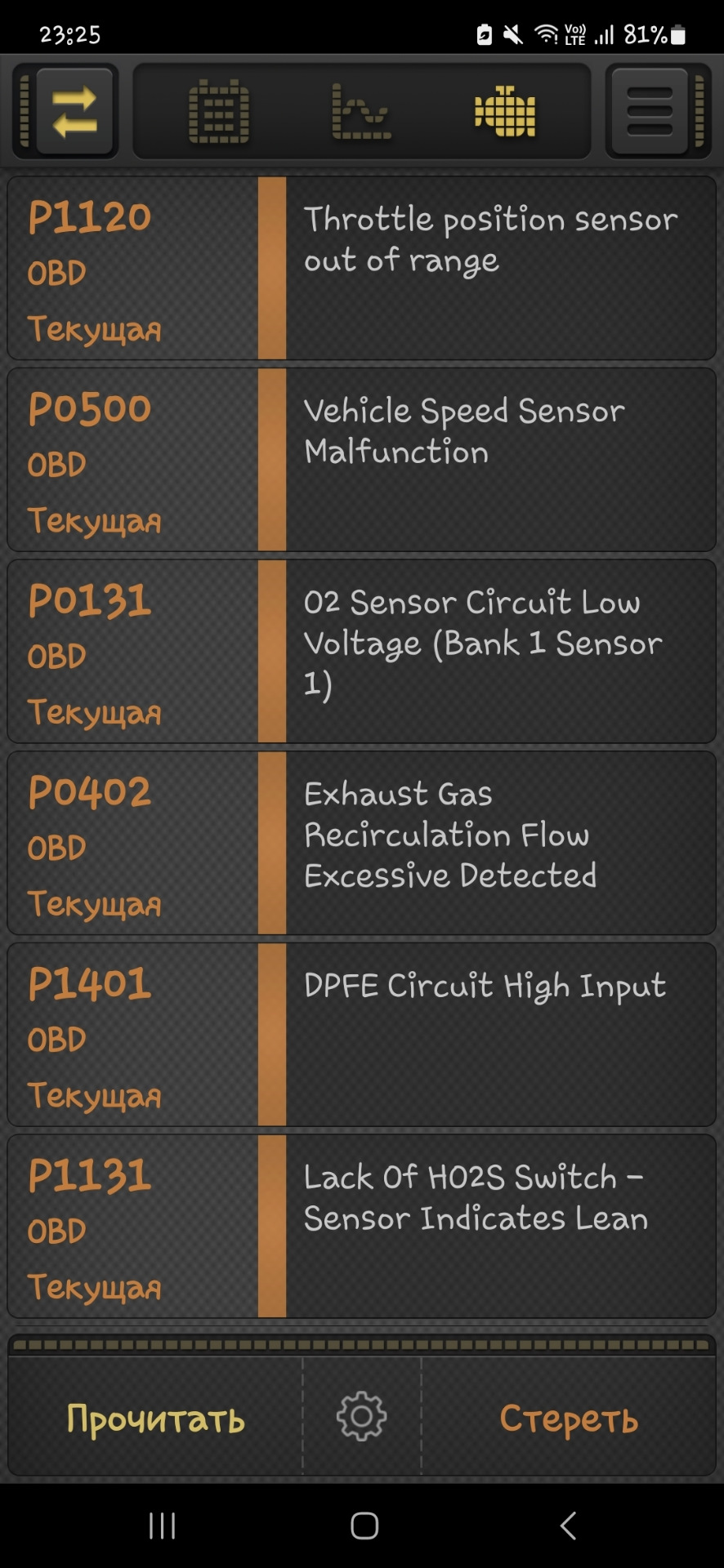Tap Прочитать to read error codes
724x1568 pixels.
click(x=155, y=1419)
